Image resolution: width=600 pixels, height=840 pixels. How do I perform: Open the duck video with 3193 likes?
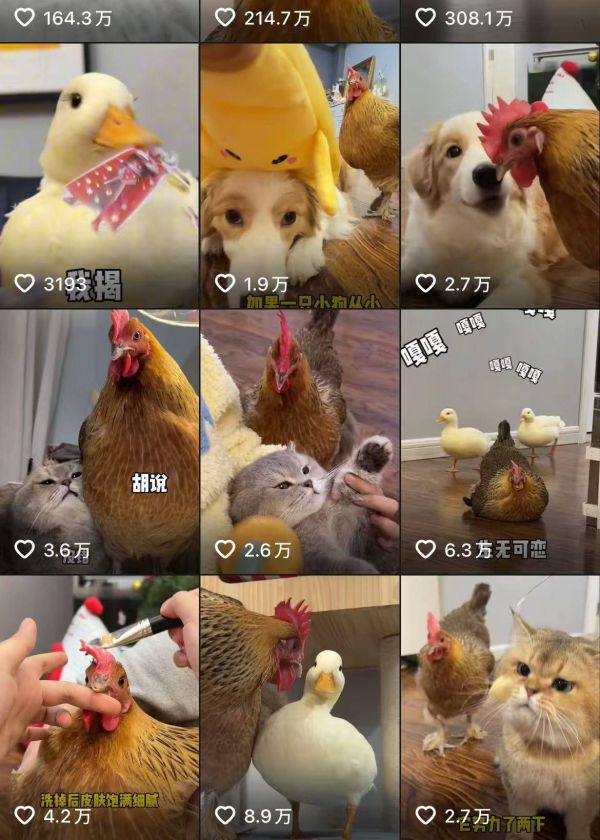(99, 175)
